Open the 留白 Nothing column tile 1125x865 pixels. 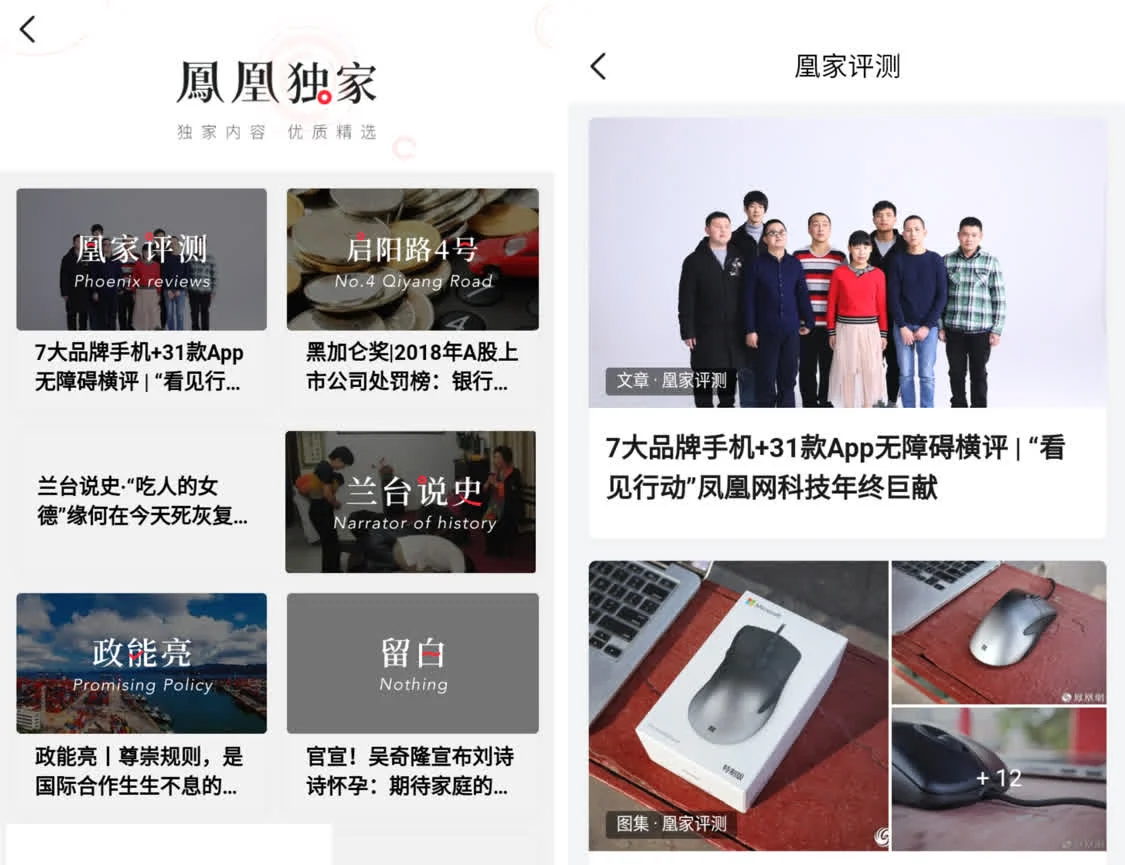(412, 663)
